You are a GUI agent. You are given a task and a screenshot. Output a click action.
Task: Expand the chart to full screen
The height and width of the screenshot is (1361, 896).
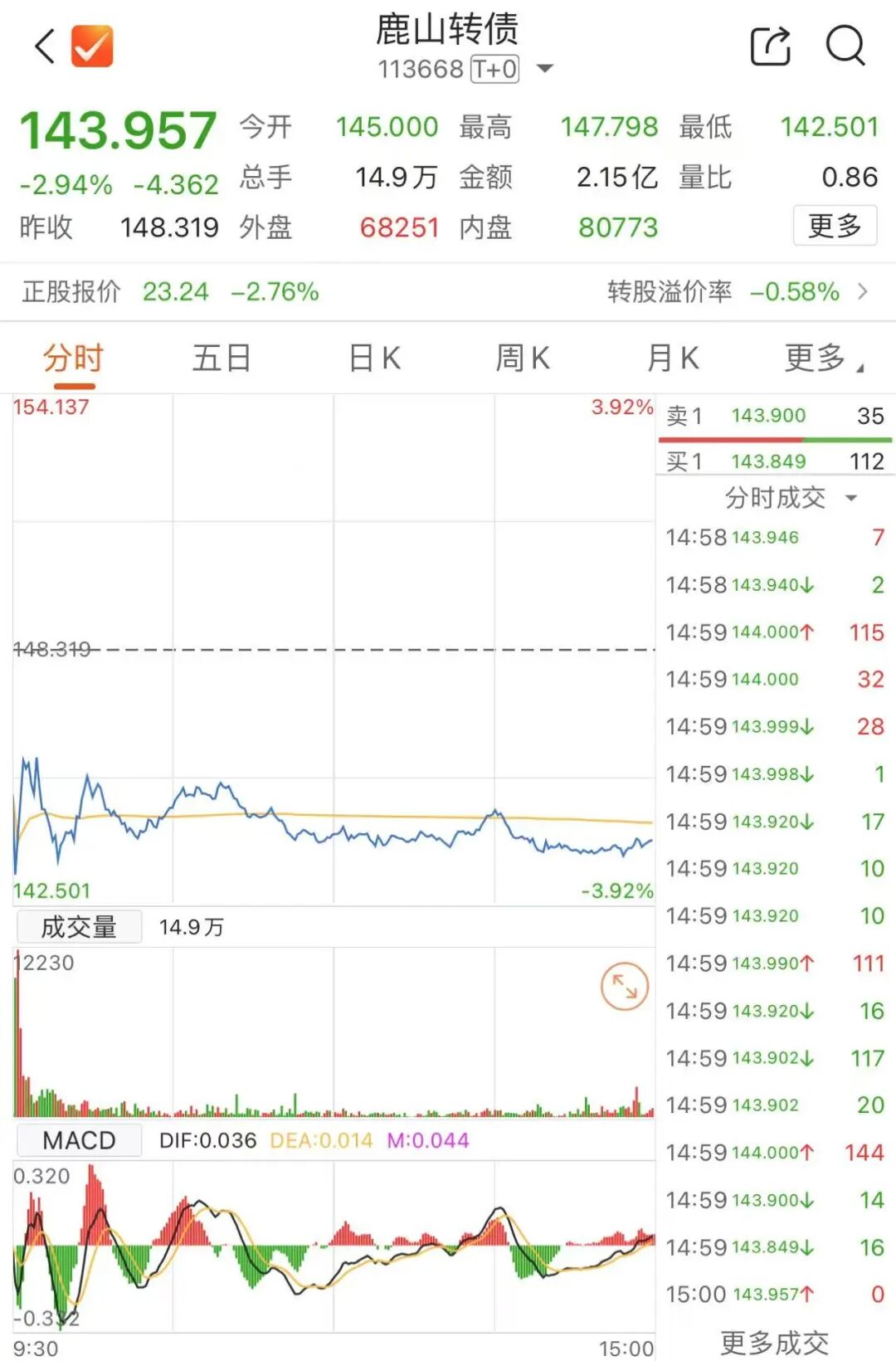tap(624, 986)
